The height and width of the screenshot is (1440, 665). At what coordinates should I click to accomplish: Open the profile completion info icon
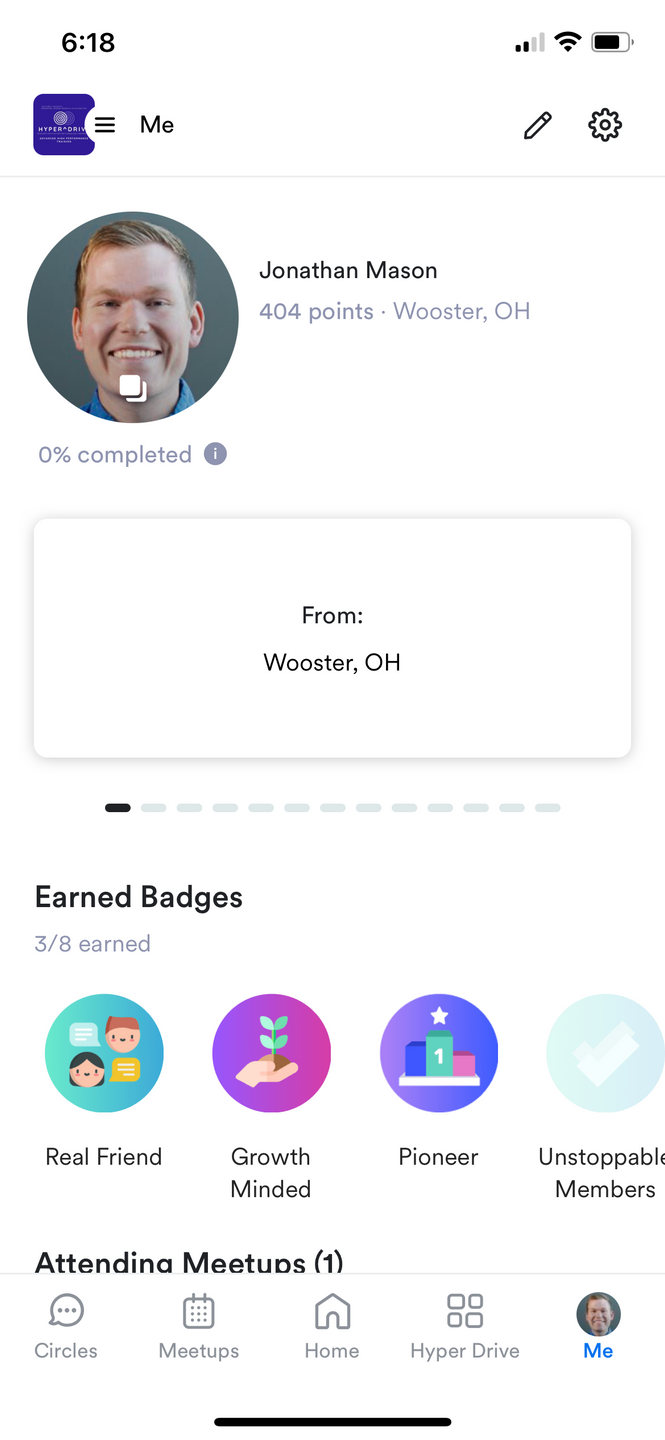[215, 454]
